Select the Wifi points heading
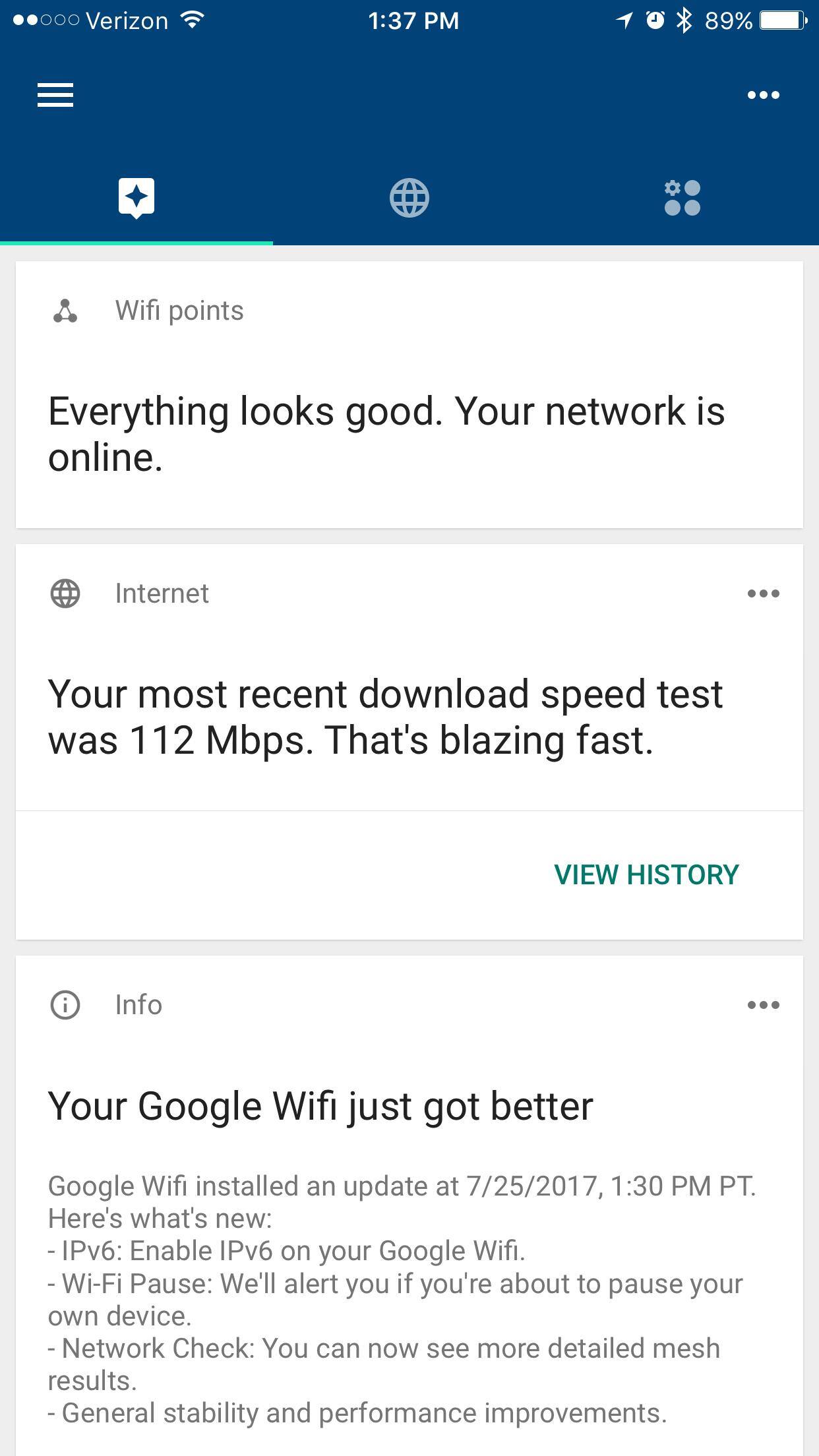This screenshot has height=1456, width=819. pyautogui.click(x=179, y=310)
